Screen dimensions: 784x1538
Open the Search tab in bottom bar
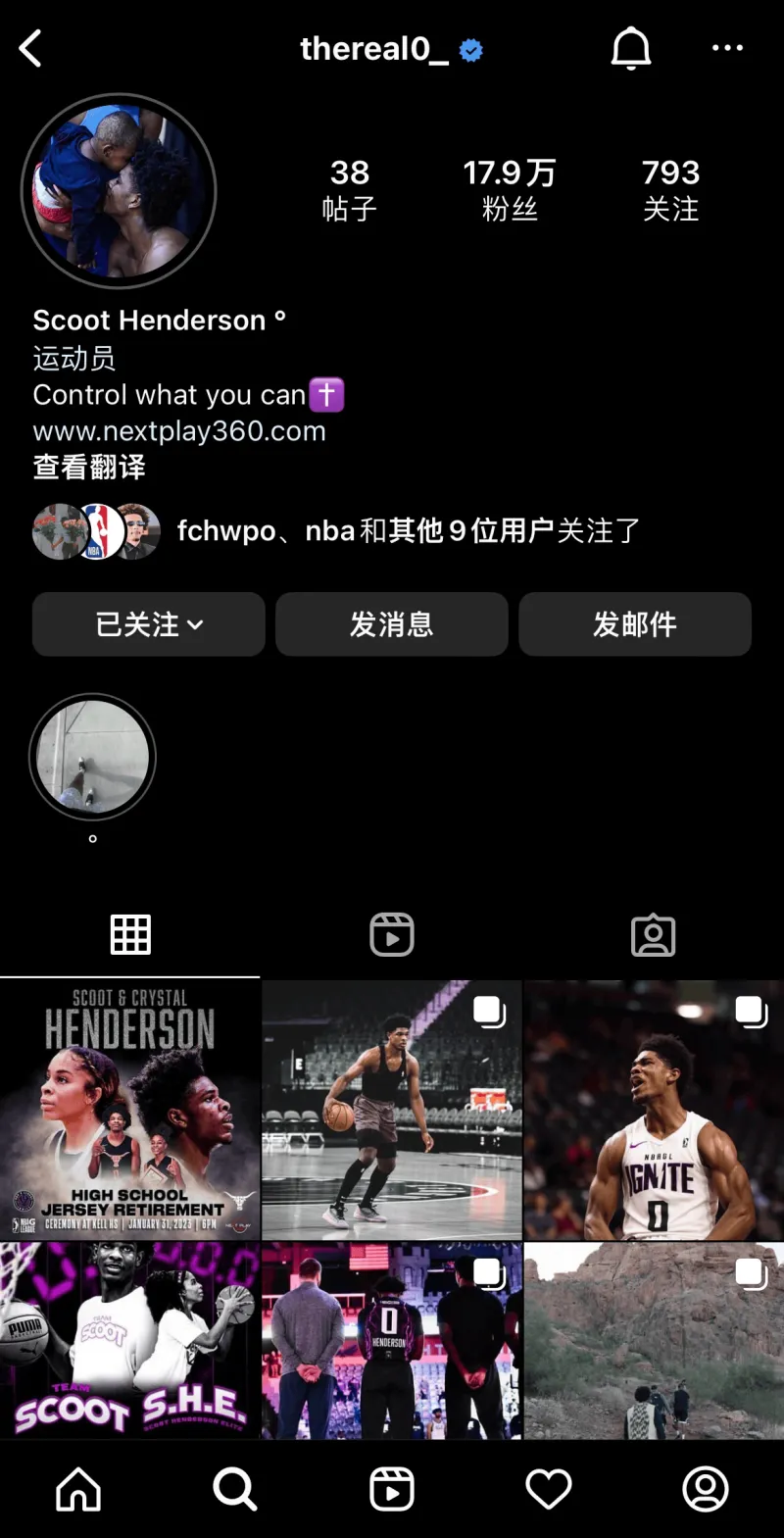[x=235, y=1490]
